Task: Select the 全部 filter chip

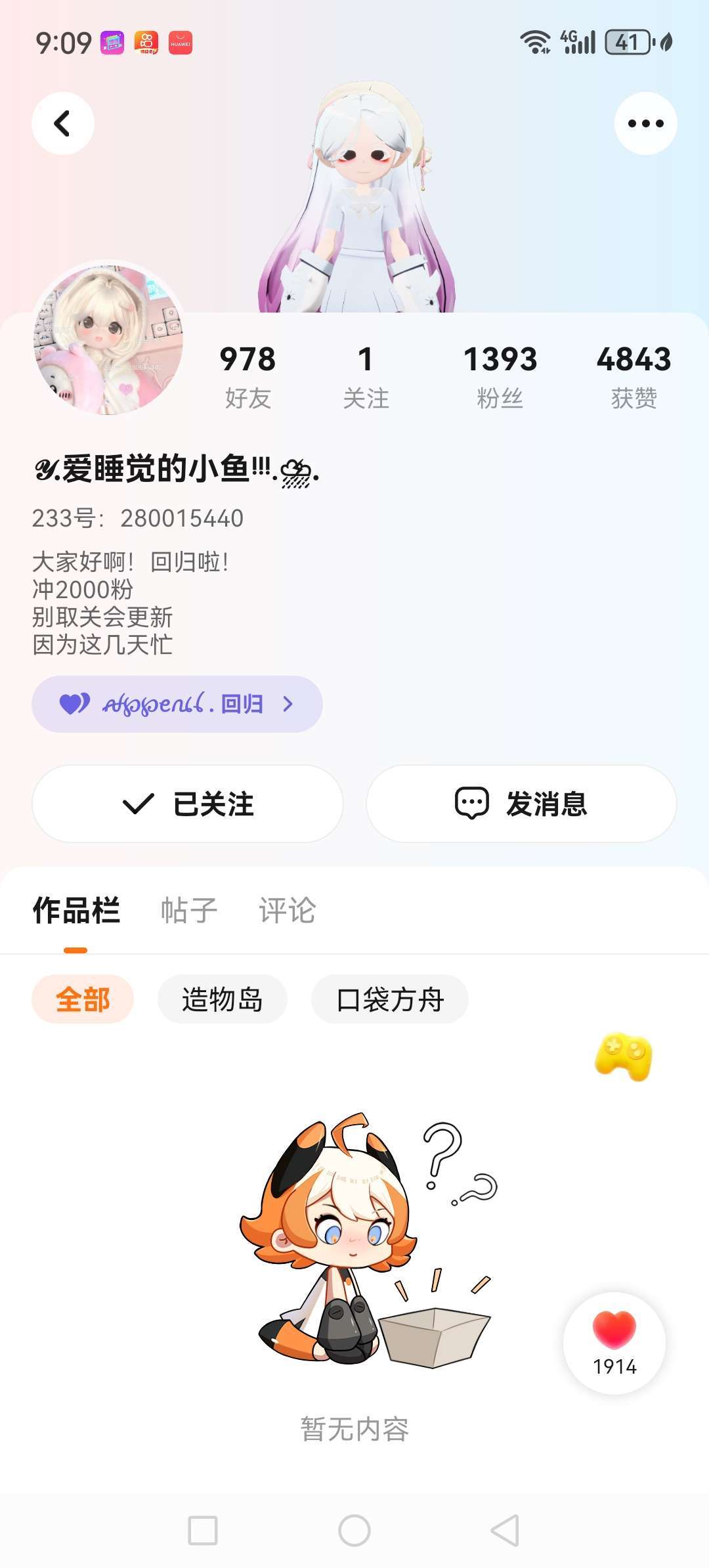Action: pyautogui.click(x=83, y=999)
